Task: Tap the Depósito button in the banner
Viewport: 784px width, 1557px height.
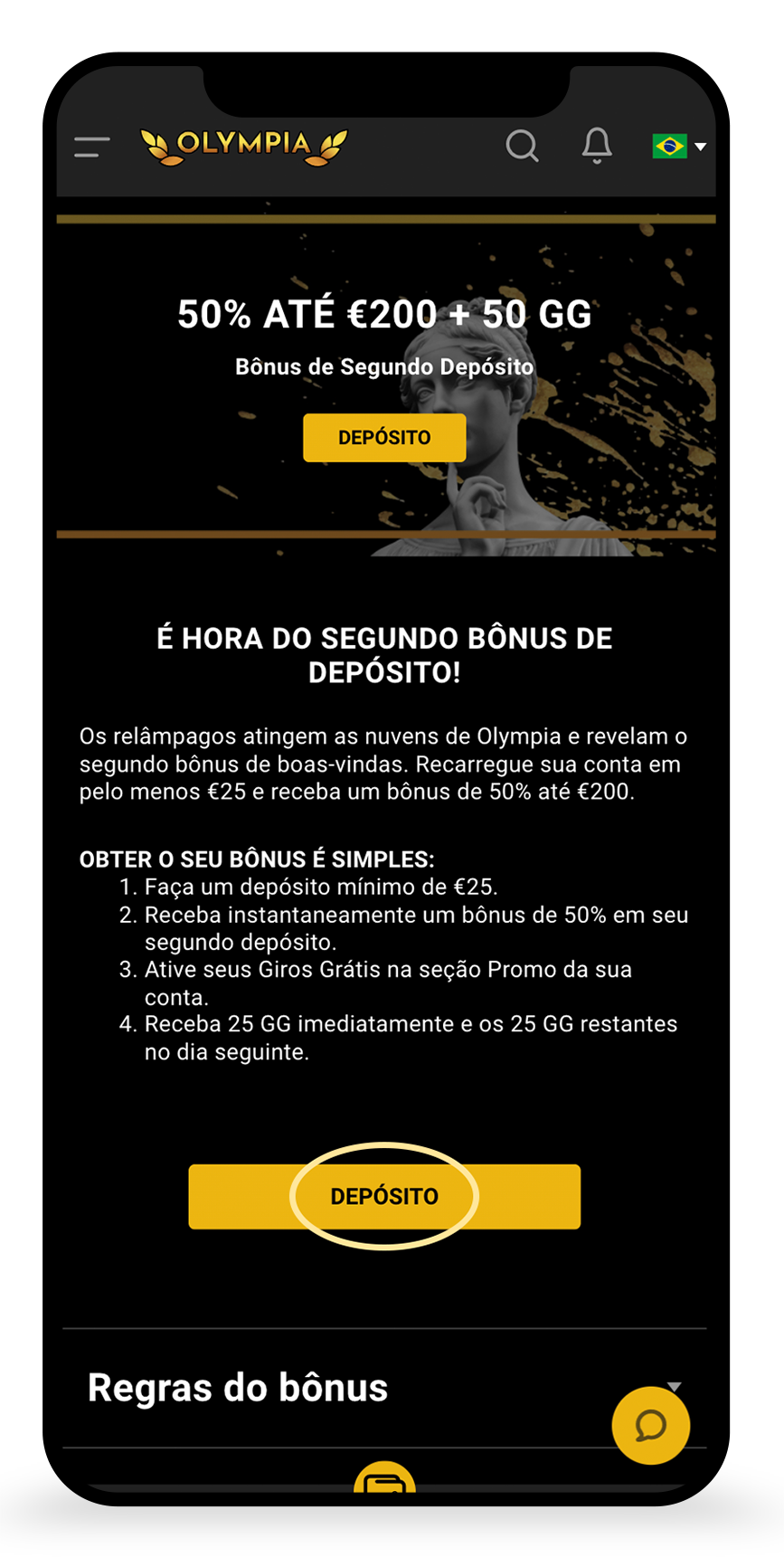Action: click(384, 438)
